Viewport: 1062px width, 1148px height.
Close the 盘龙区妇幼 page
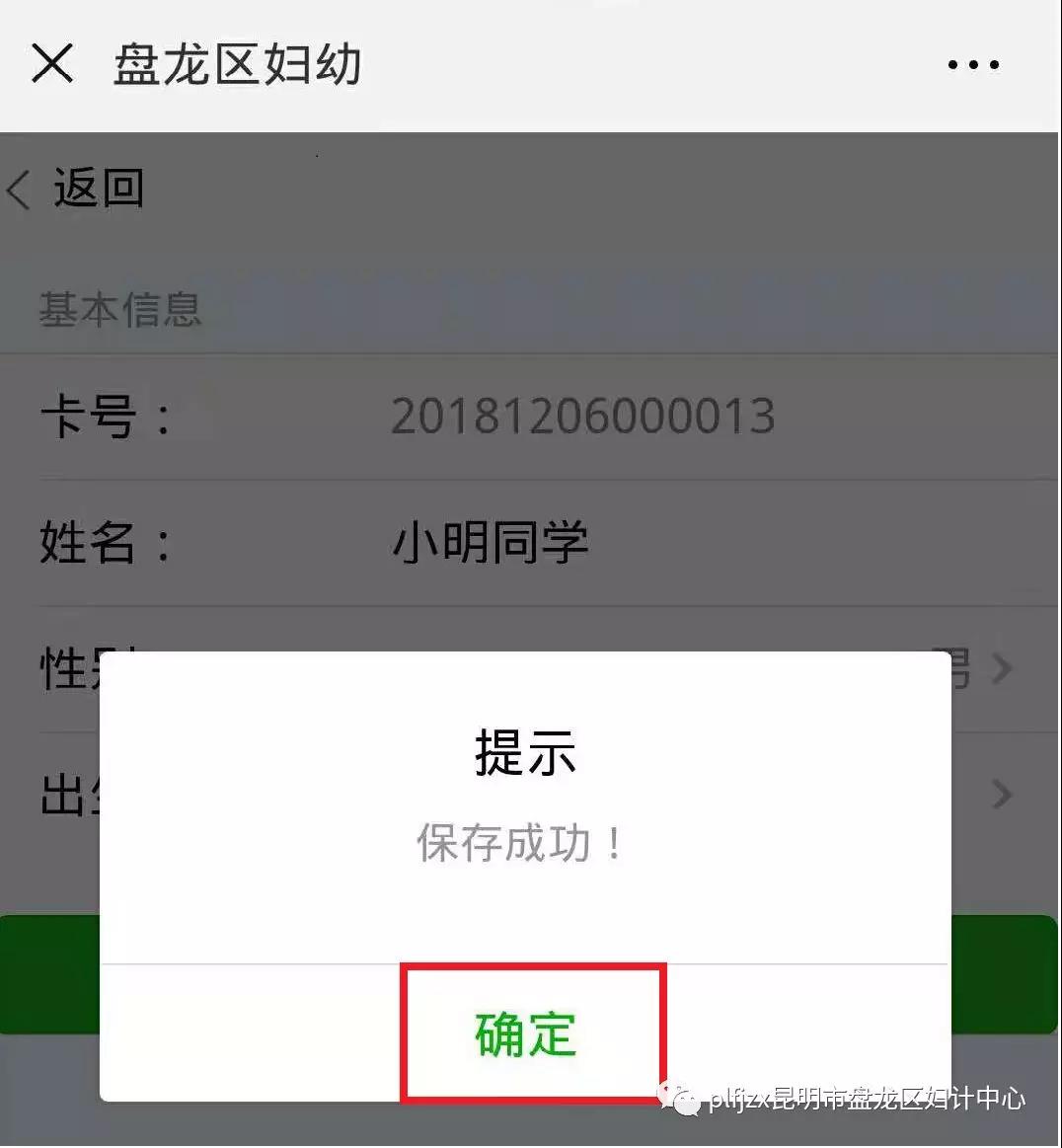coord(52,64)
